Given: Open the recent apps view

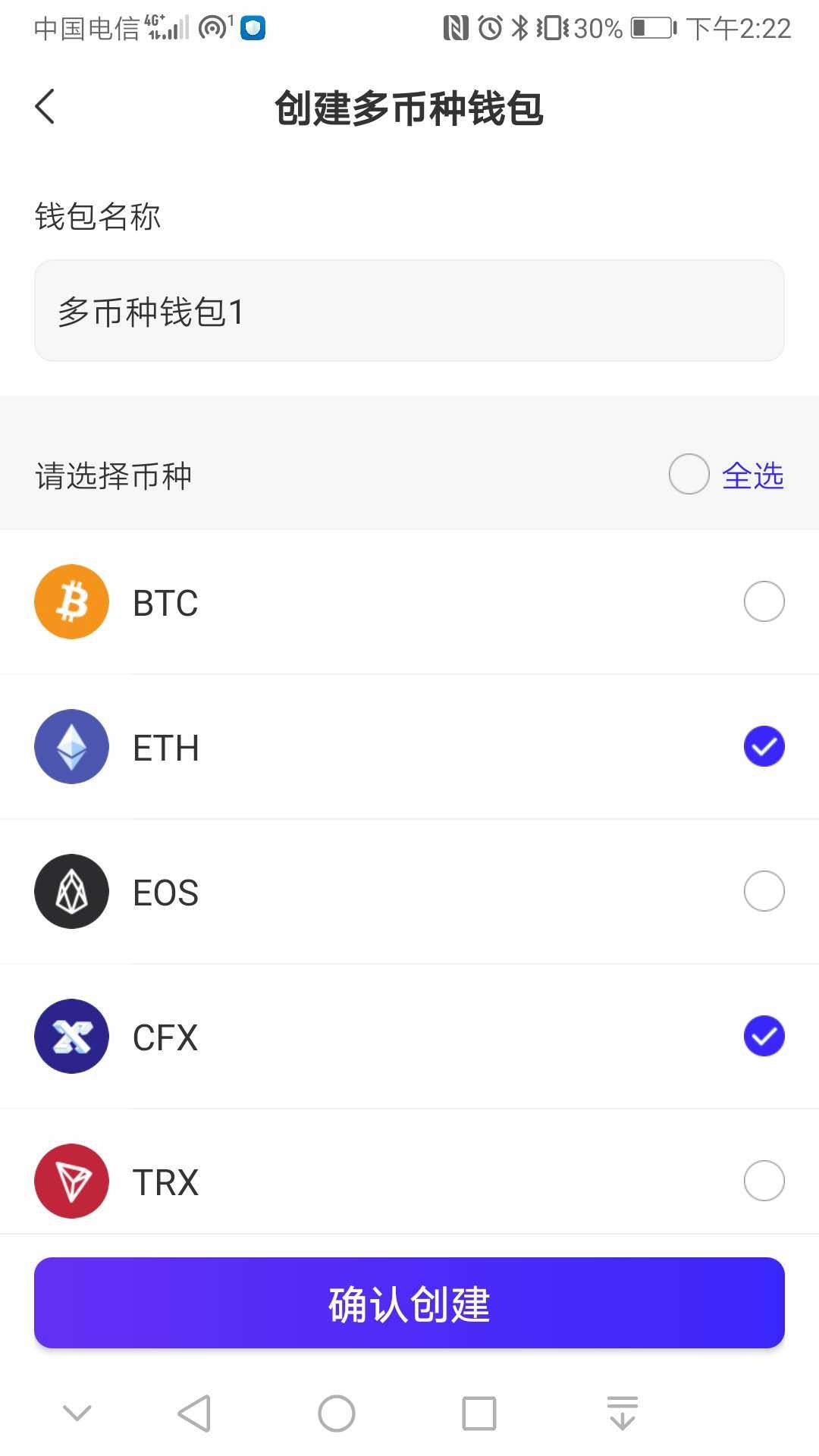Looking at the screenshot, I should tap(479, 1414).
